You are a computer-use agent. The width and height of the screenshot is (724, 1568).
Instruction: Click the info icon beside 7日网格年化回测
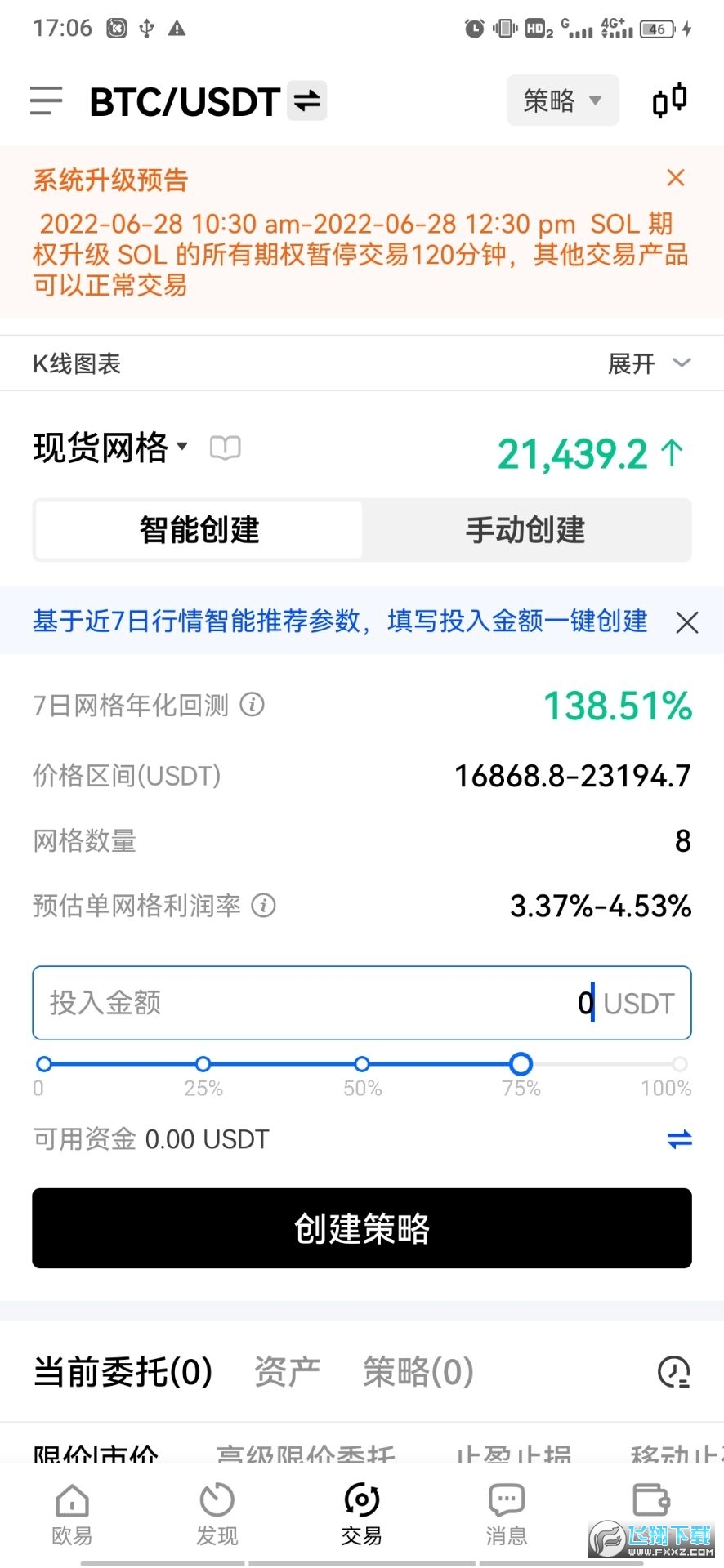pyautogui.click(x=253, y=704)
